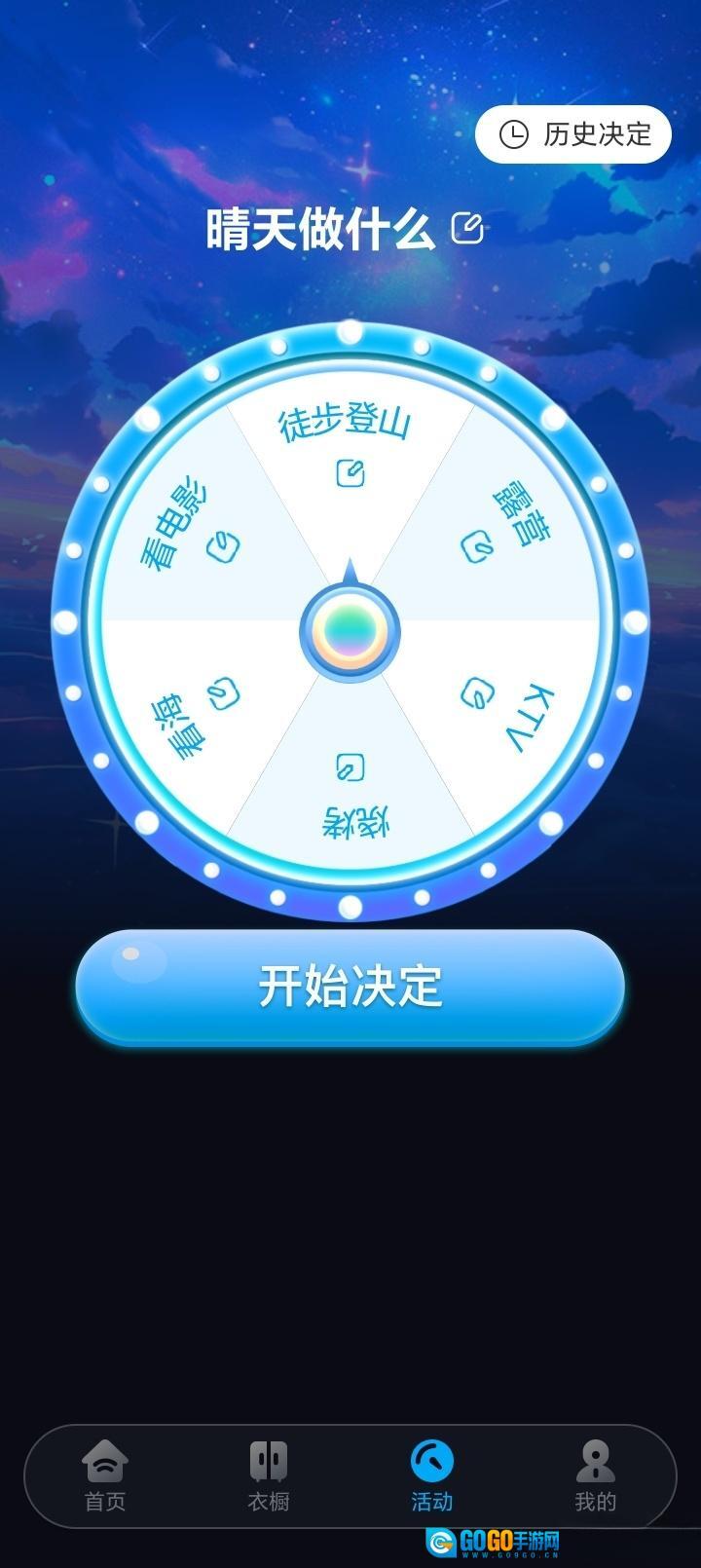
Task: Edit the 徒步登山 wheel option
Action: coord(350,473)
